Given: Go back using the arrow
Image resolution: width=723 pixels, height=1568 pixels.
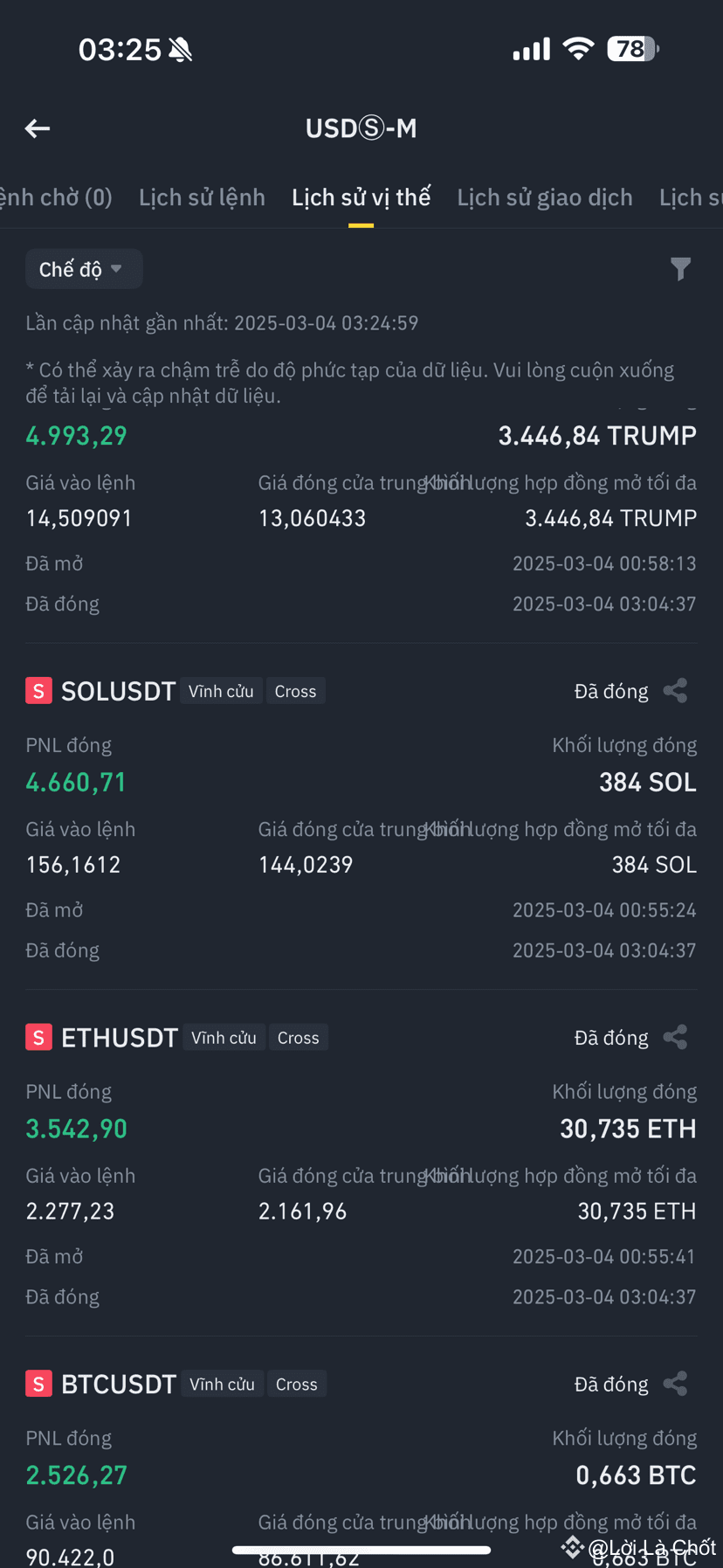Looking at the screenshot, I should [x=38, y=129].
